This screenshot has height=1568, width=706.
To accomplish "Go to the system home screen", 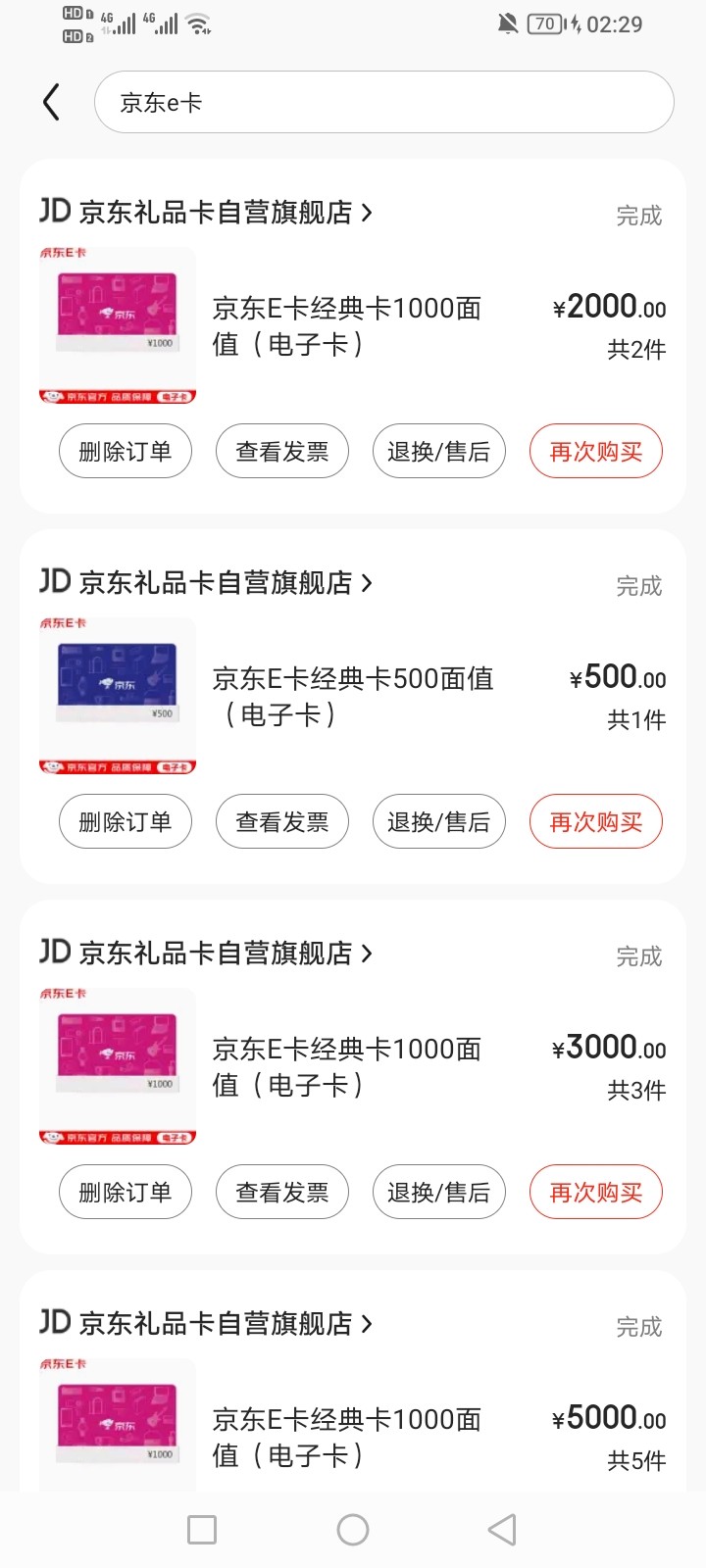I will (353, 1530).
